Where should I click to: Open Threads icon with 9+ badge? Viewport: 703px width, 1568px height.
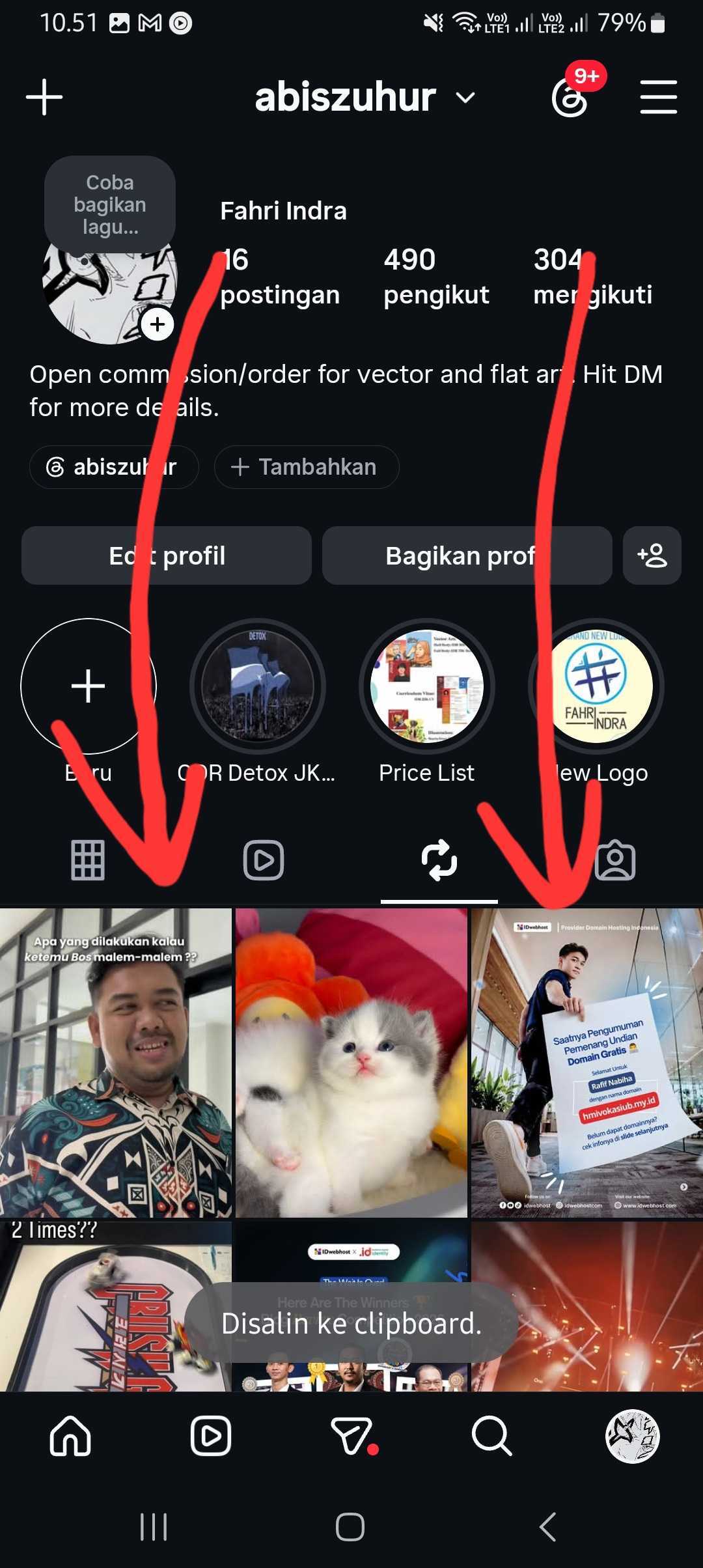click(x=570, y=98)
